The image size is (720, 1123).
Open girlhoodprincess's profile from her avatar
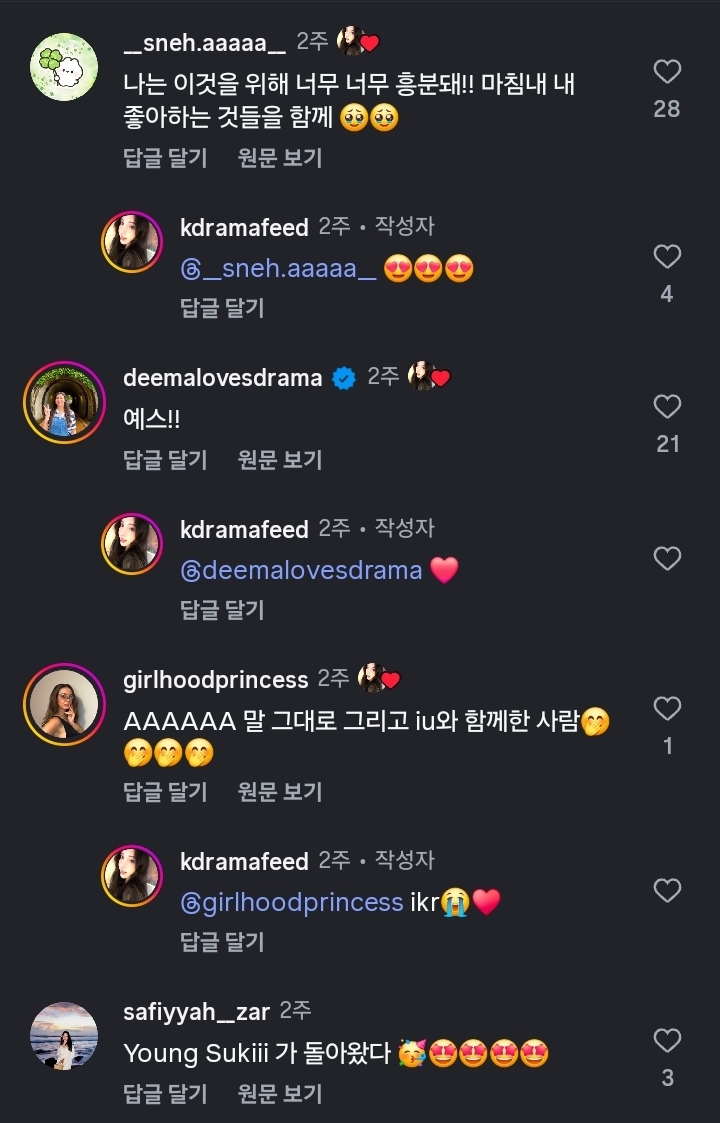(65, 705)
